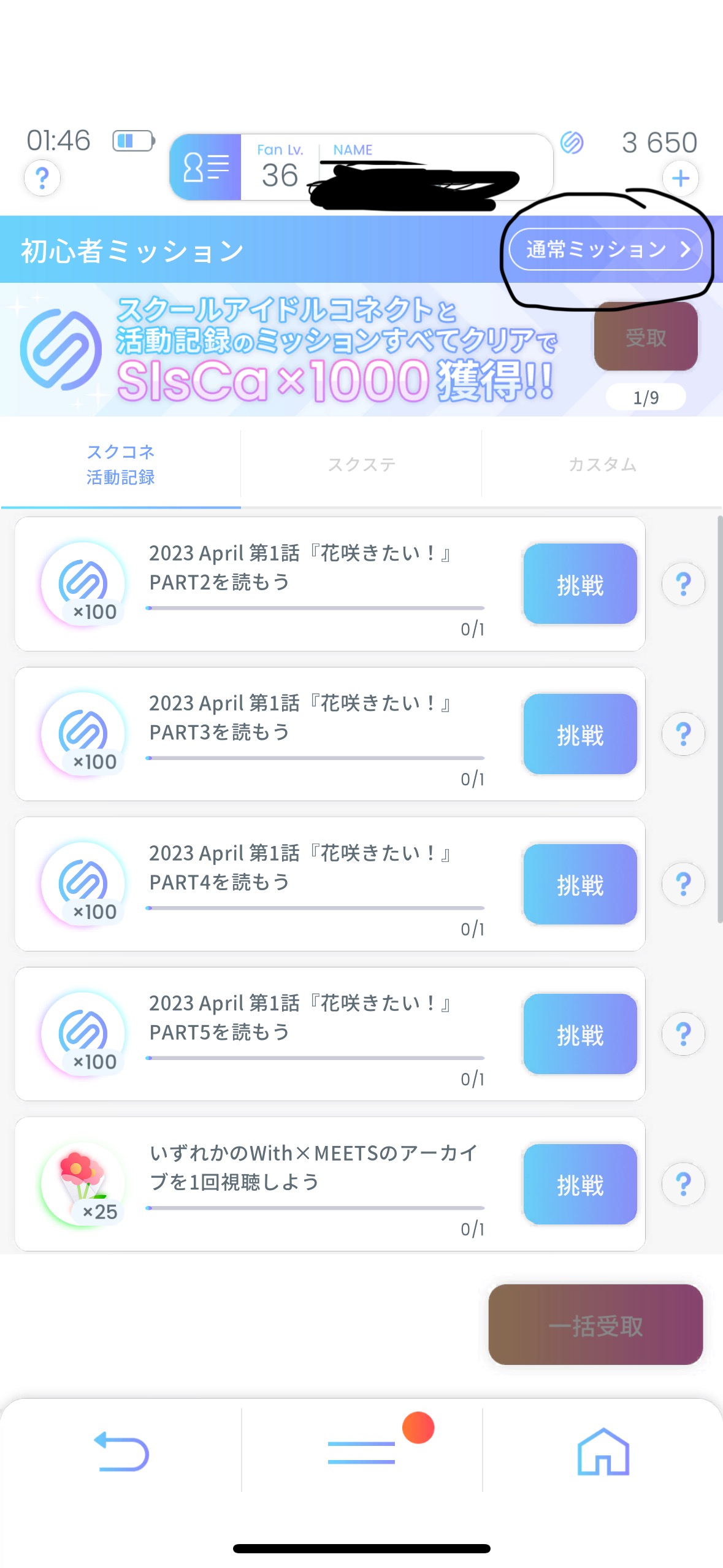Open help for PART4 mission

683,884
